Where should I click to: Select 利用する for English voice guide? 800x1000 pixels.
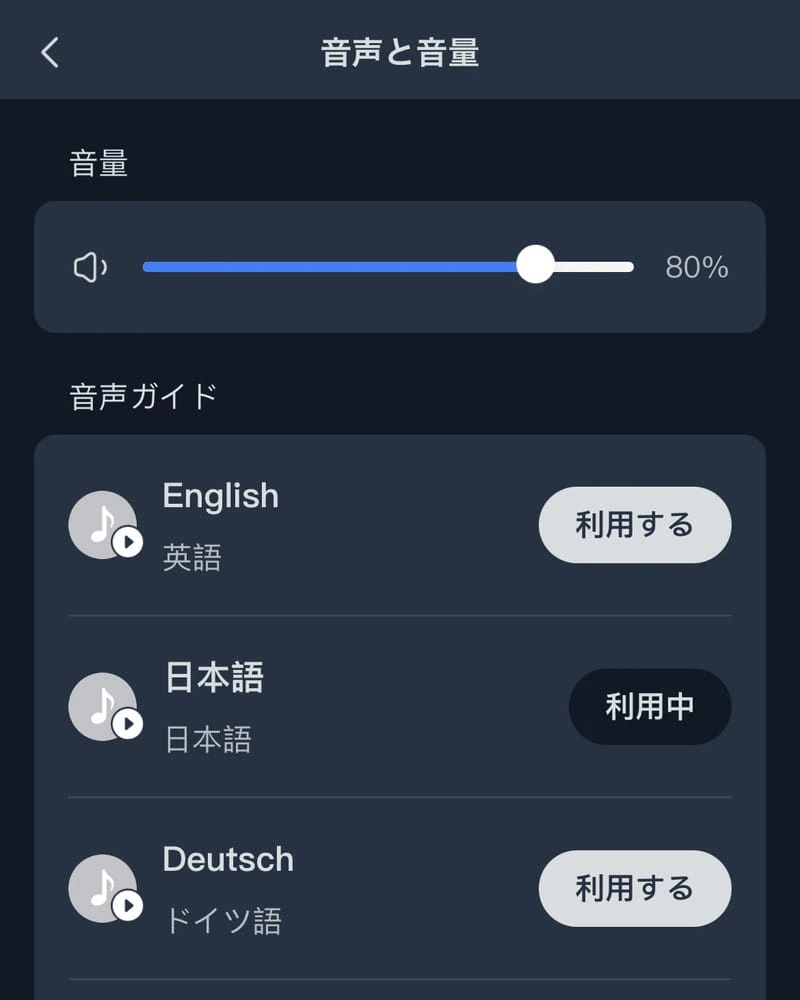point(635,525)
